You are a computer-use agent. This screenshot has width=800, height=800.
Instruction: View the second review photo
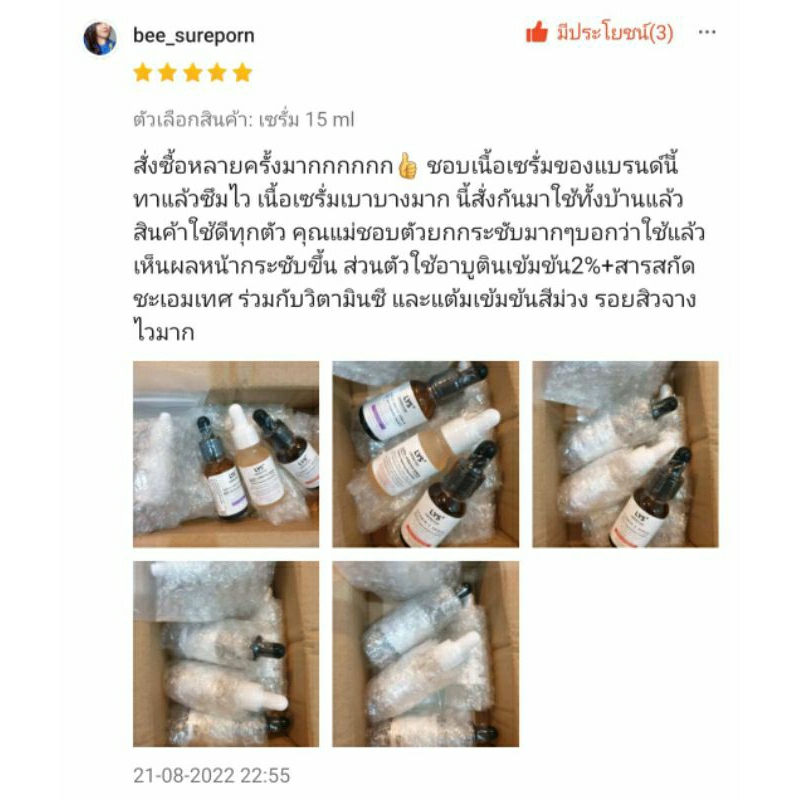pyautogui.click(x=426, y=454)
